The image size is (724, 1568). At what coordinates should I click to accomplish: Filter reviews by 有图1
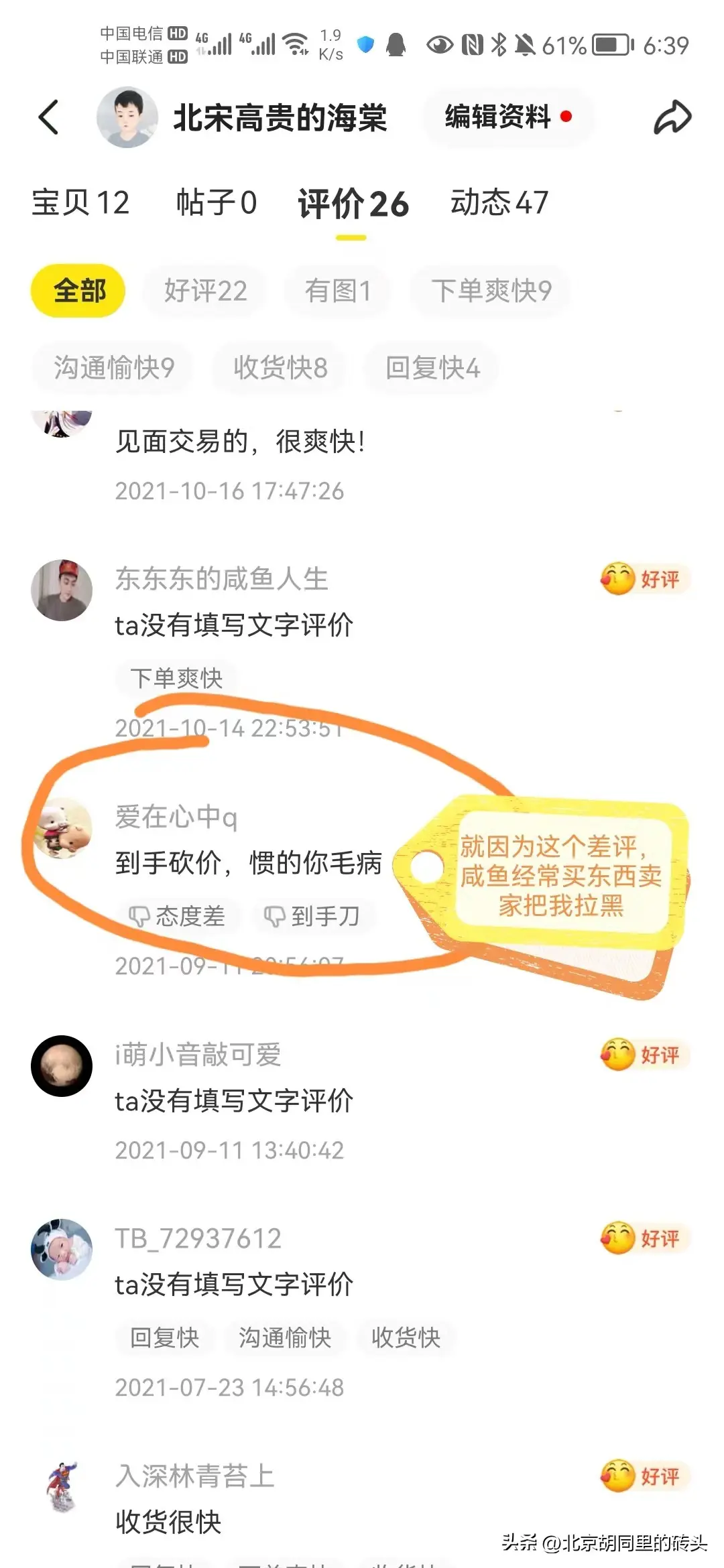pos(337,291)
